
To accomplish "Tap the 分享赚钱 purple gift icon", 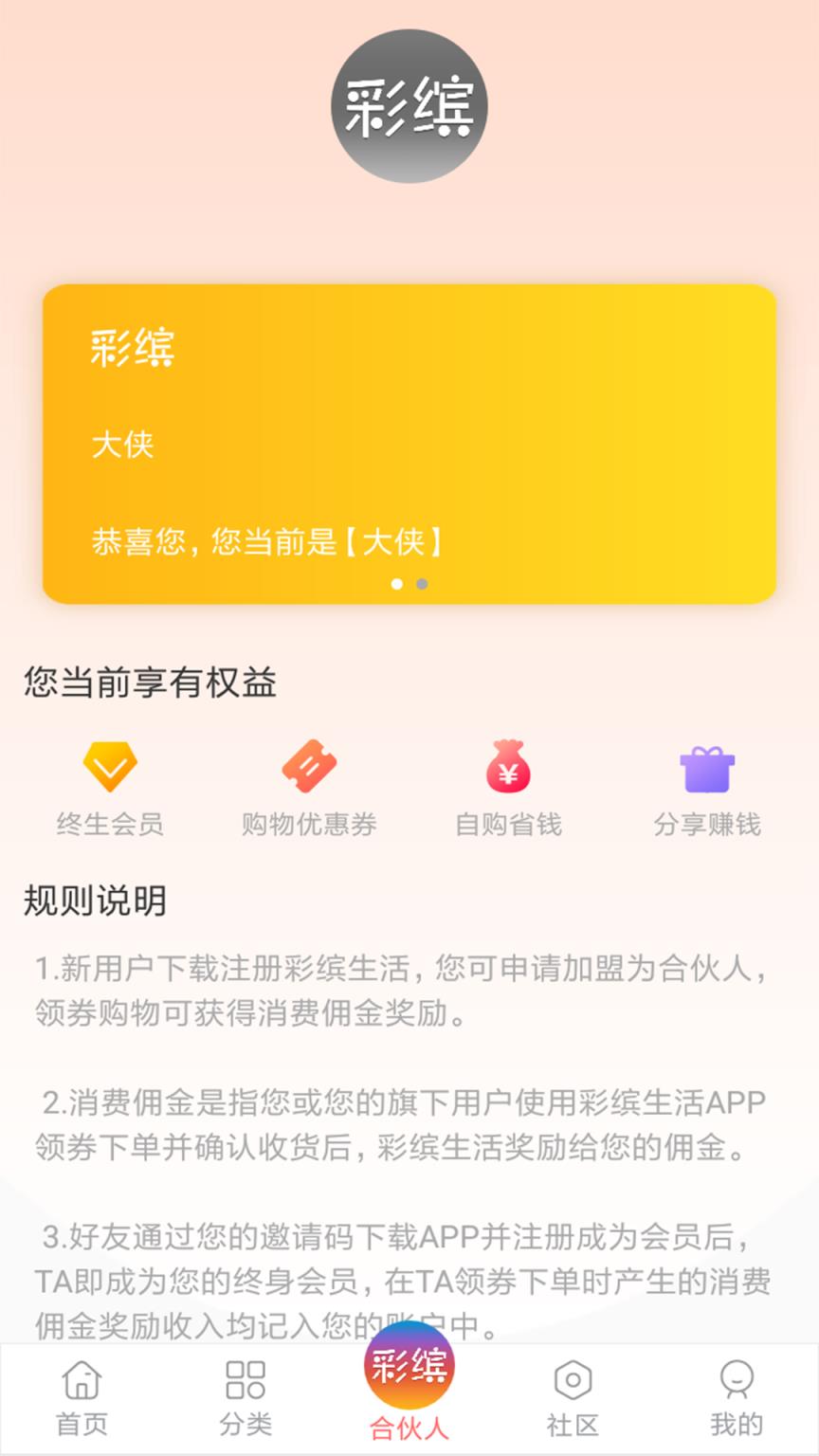I will tap(707, 770).
